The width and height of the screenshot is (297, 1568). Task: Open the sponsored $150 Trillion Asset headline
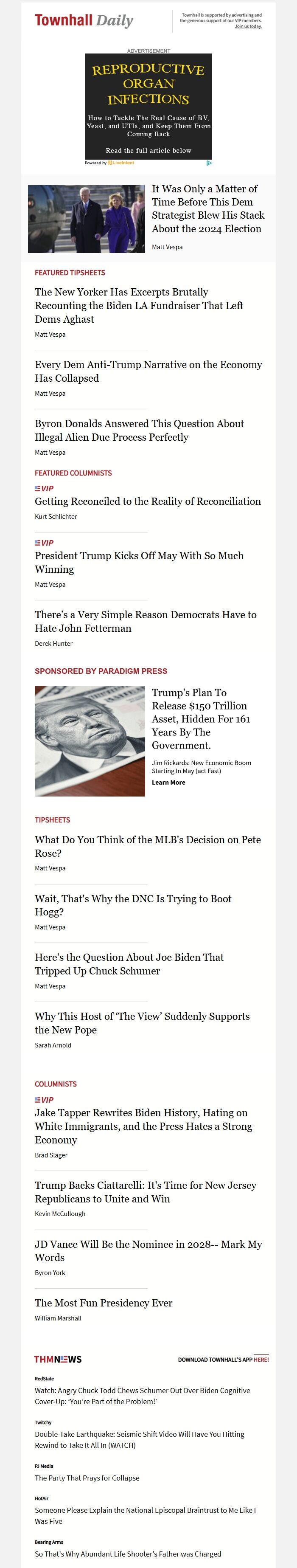click(x=201, y=719)
